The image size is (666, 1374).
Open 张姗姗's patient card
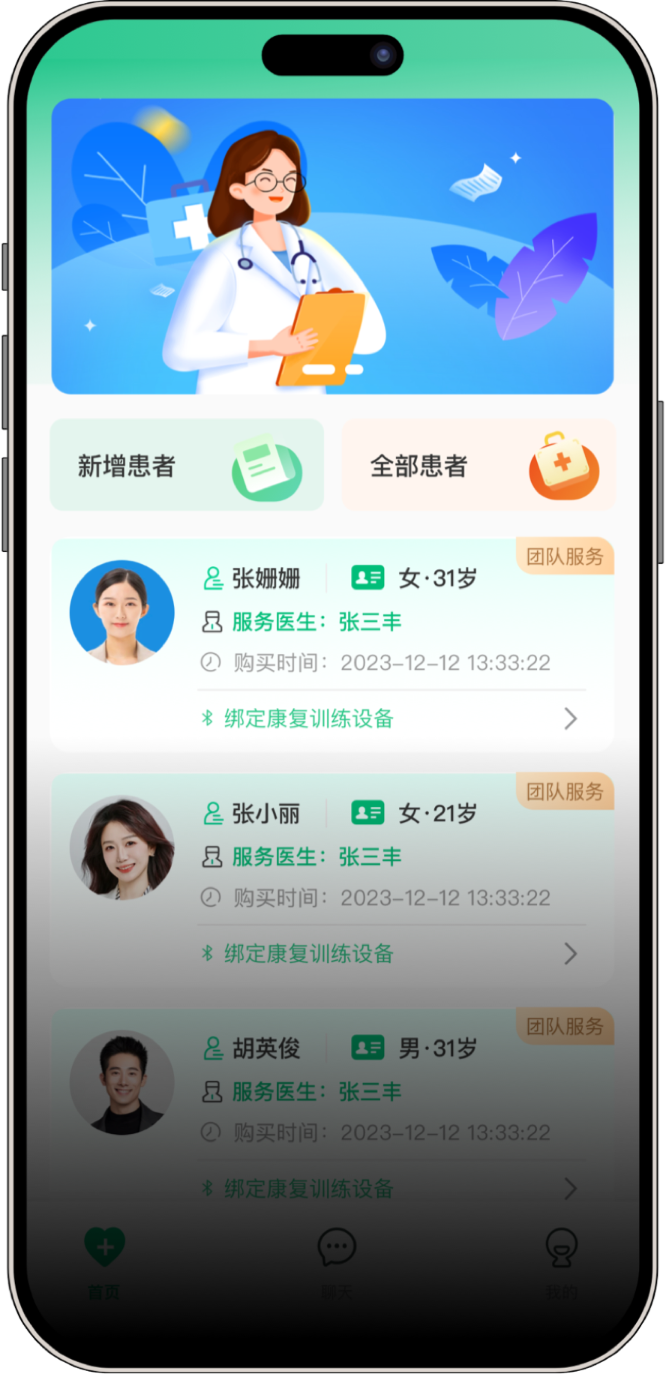coord(330,618)
